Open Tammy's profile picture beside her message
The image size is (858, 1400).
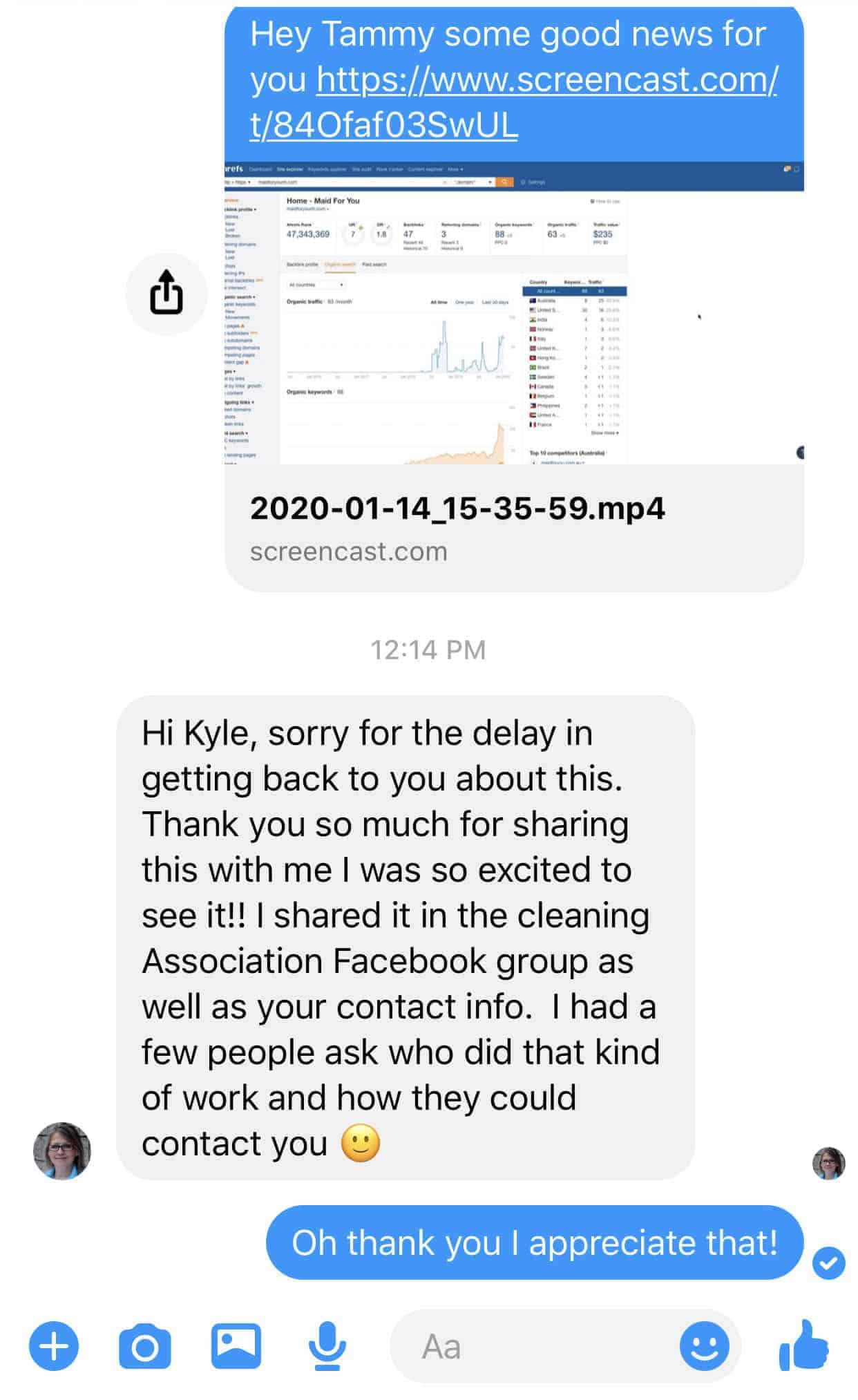tap(62, 1151)
